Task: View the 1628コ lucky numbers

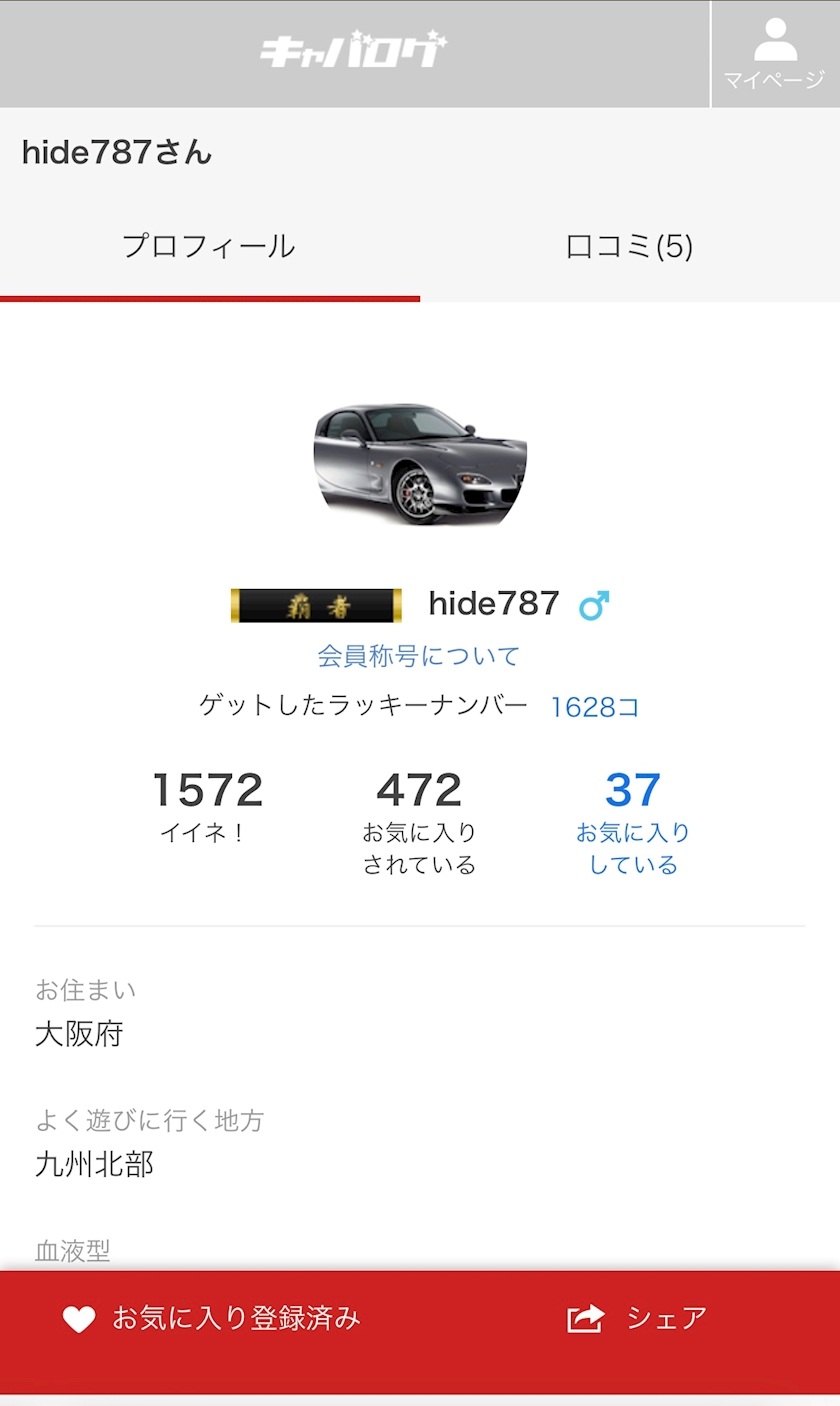Action: coord(595,707)
